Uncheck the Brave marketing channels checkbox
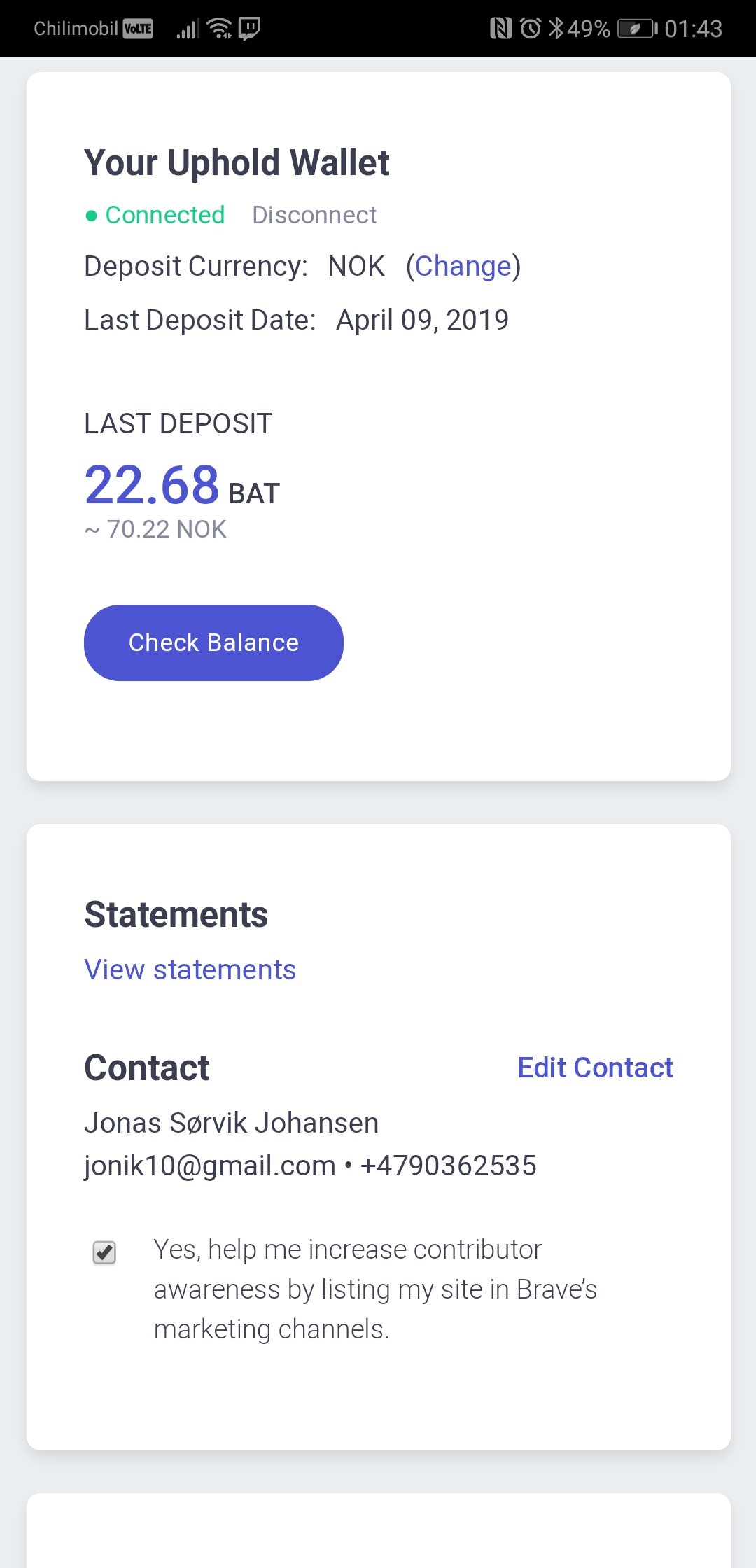Image resolution: width=756 pixels, height=1568 pixels. pos(105,1252)
